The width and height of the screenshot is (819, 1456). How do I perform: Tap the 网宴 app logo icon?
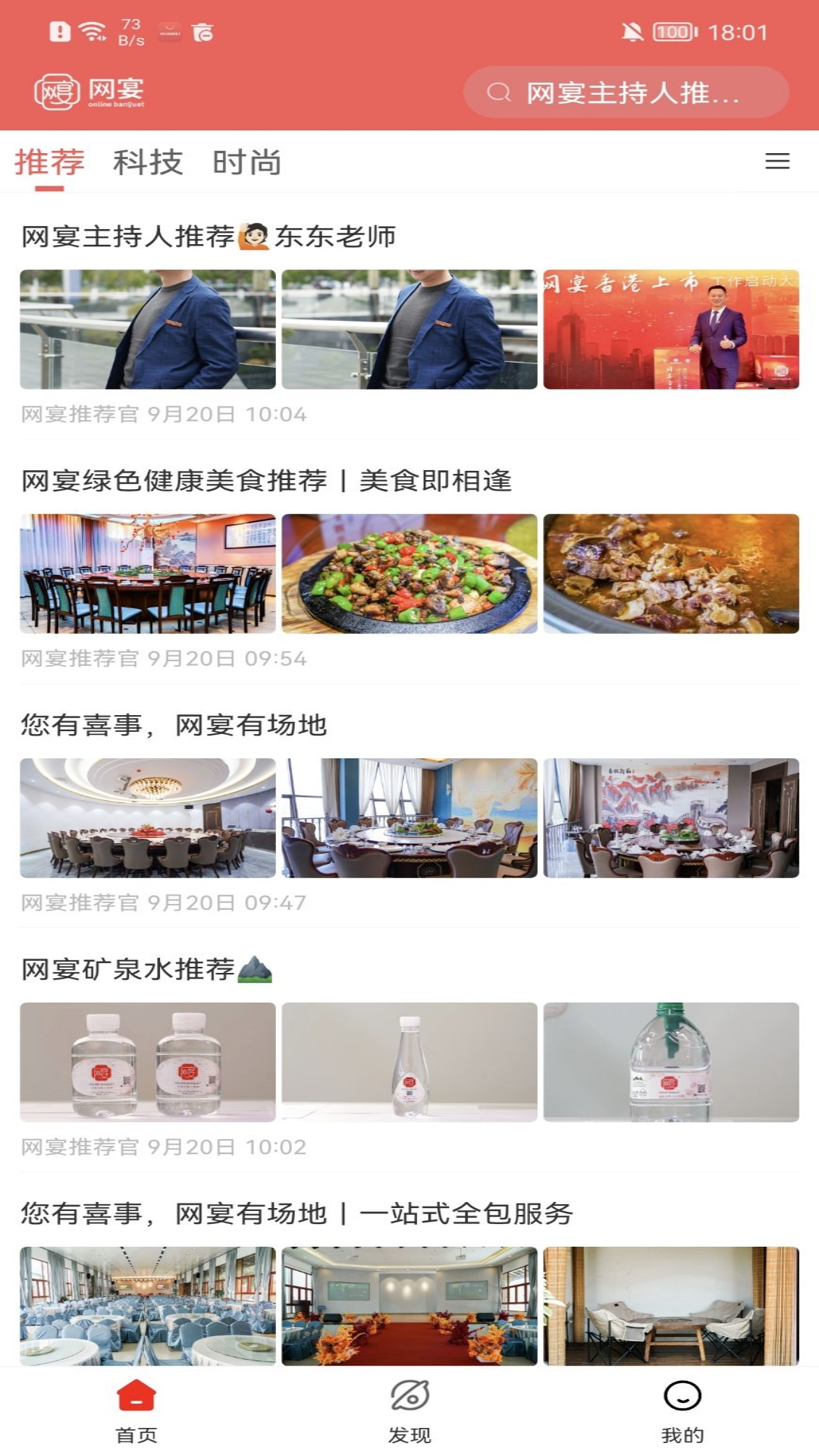click(59, 91)
